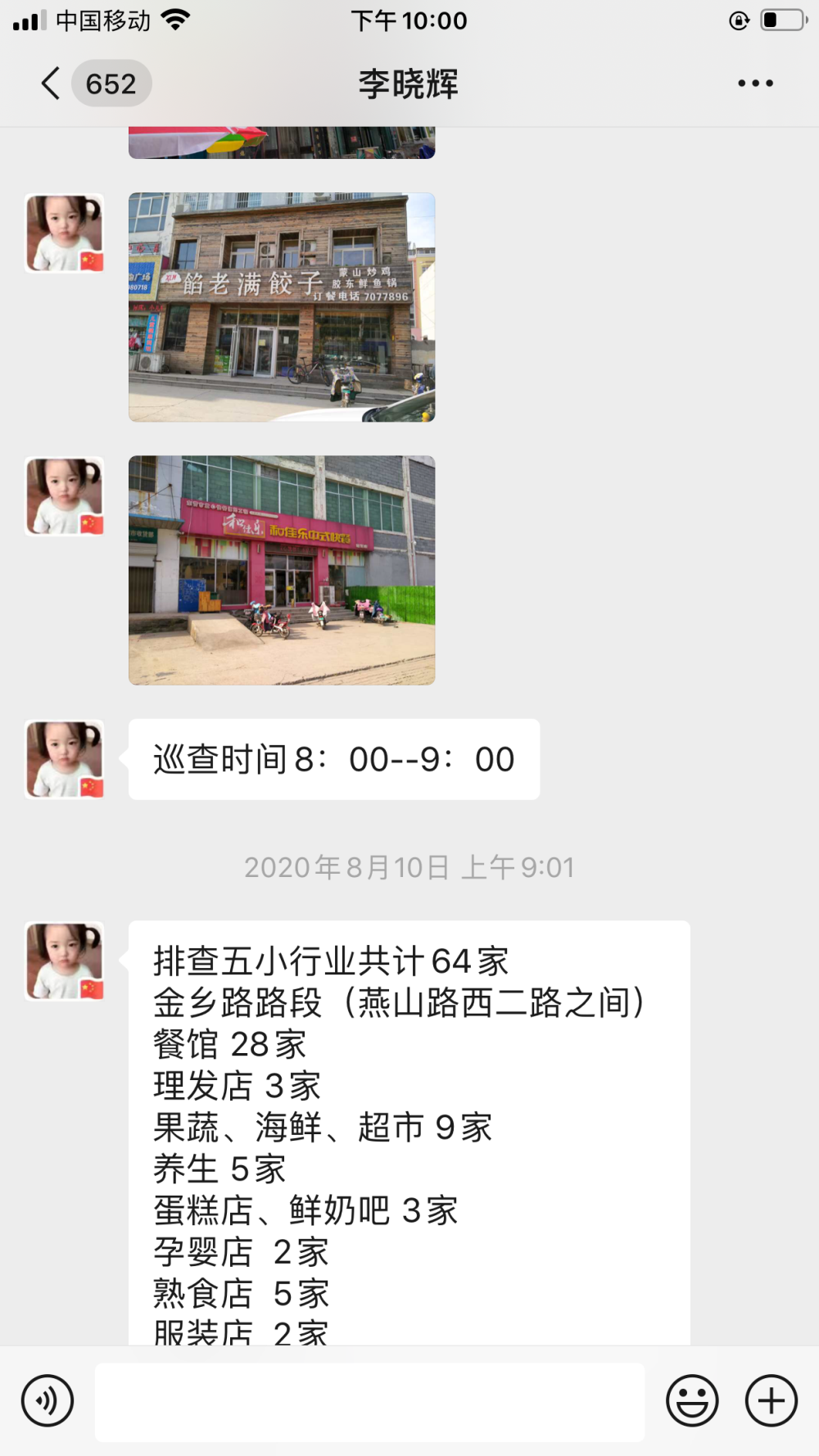Viewport: 819px width, 1456px height.
Task: View the 馅老满饺子 storefront photo
Action: click(282, 307)
